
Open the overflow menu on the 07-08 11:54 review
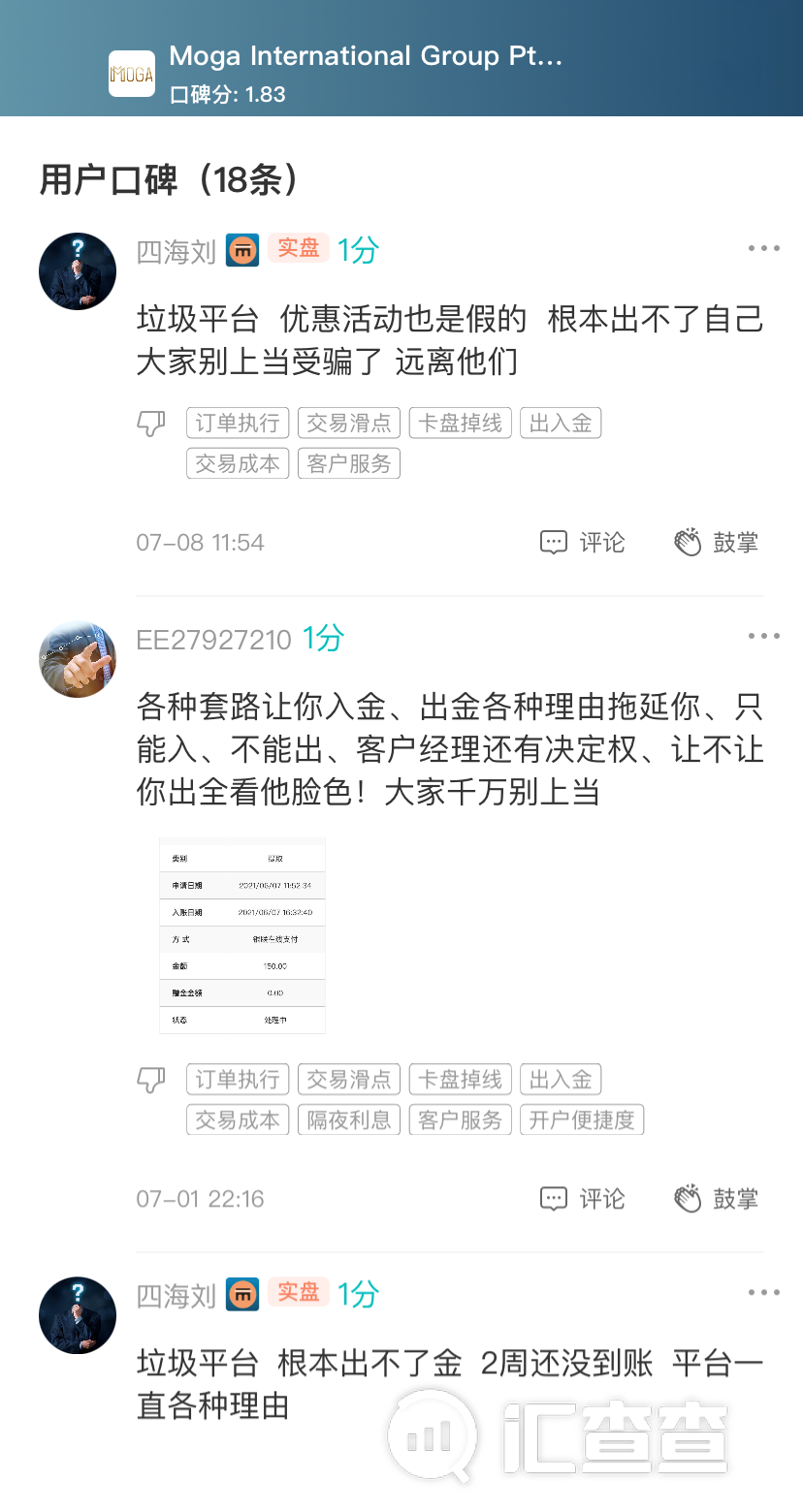[x=763, y=248]
